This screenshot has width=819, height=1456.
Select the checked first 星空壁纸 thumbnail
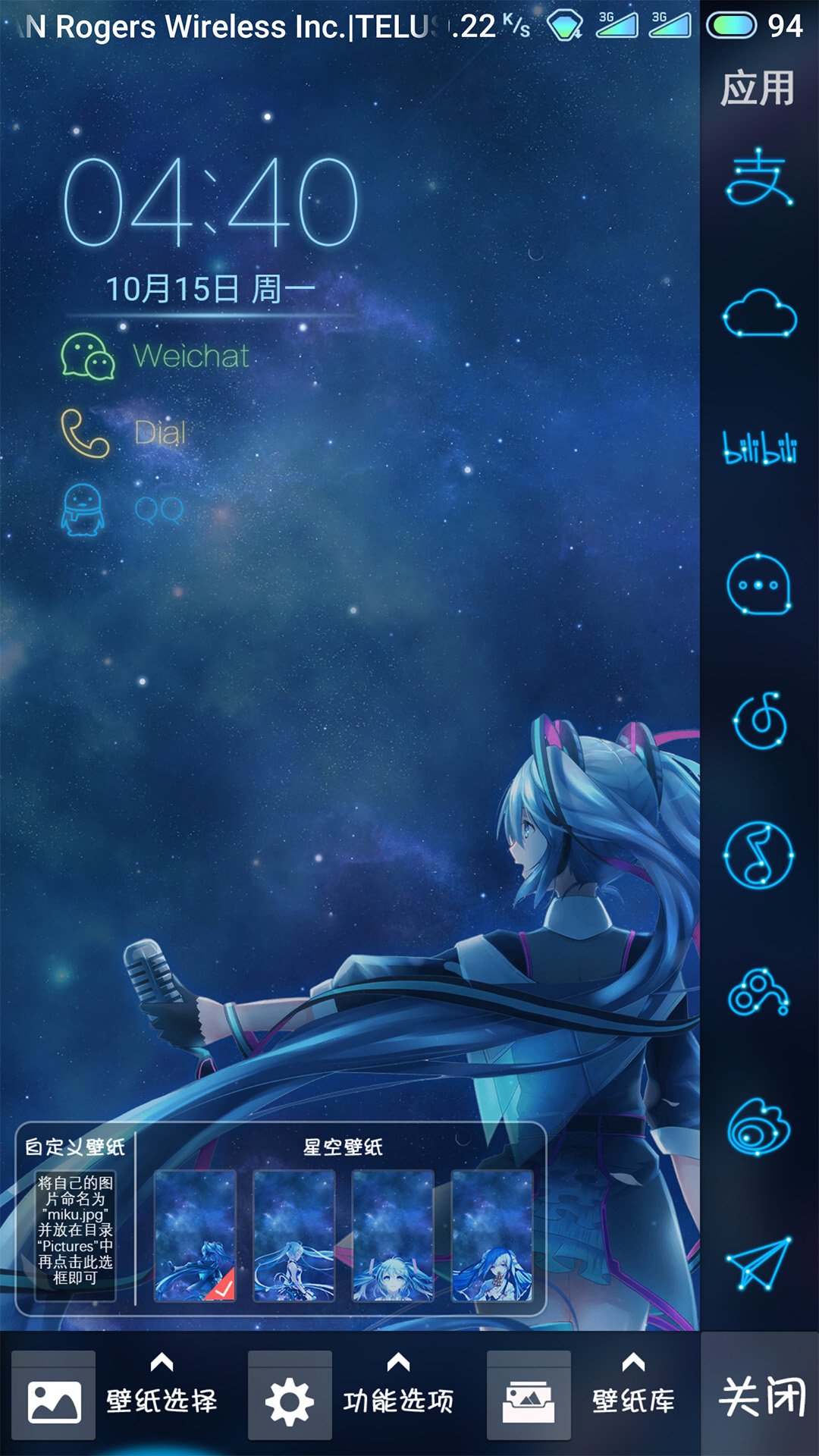[x=195, y=1235]
